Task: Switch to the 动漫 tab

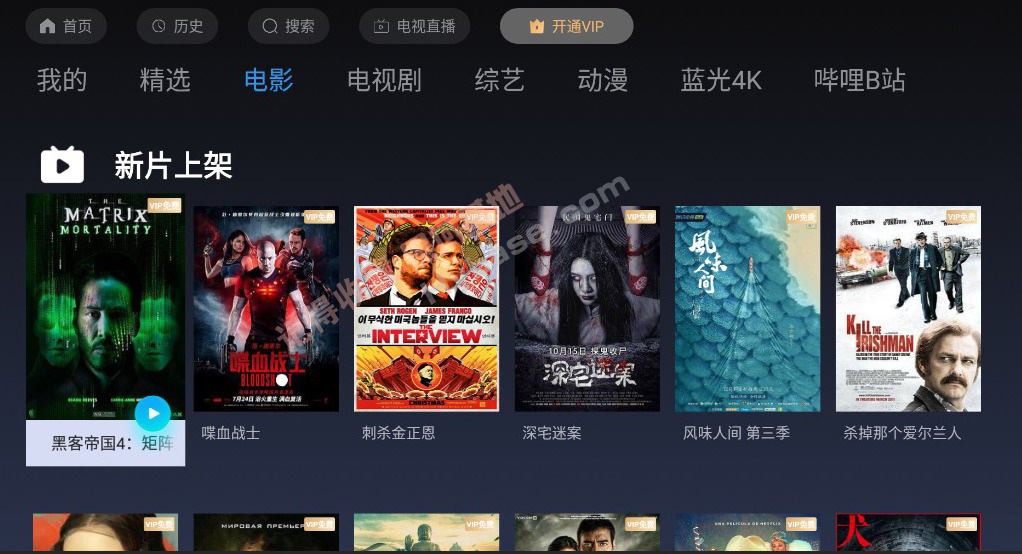Action: pyautogui.click(x=603, y=80)
